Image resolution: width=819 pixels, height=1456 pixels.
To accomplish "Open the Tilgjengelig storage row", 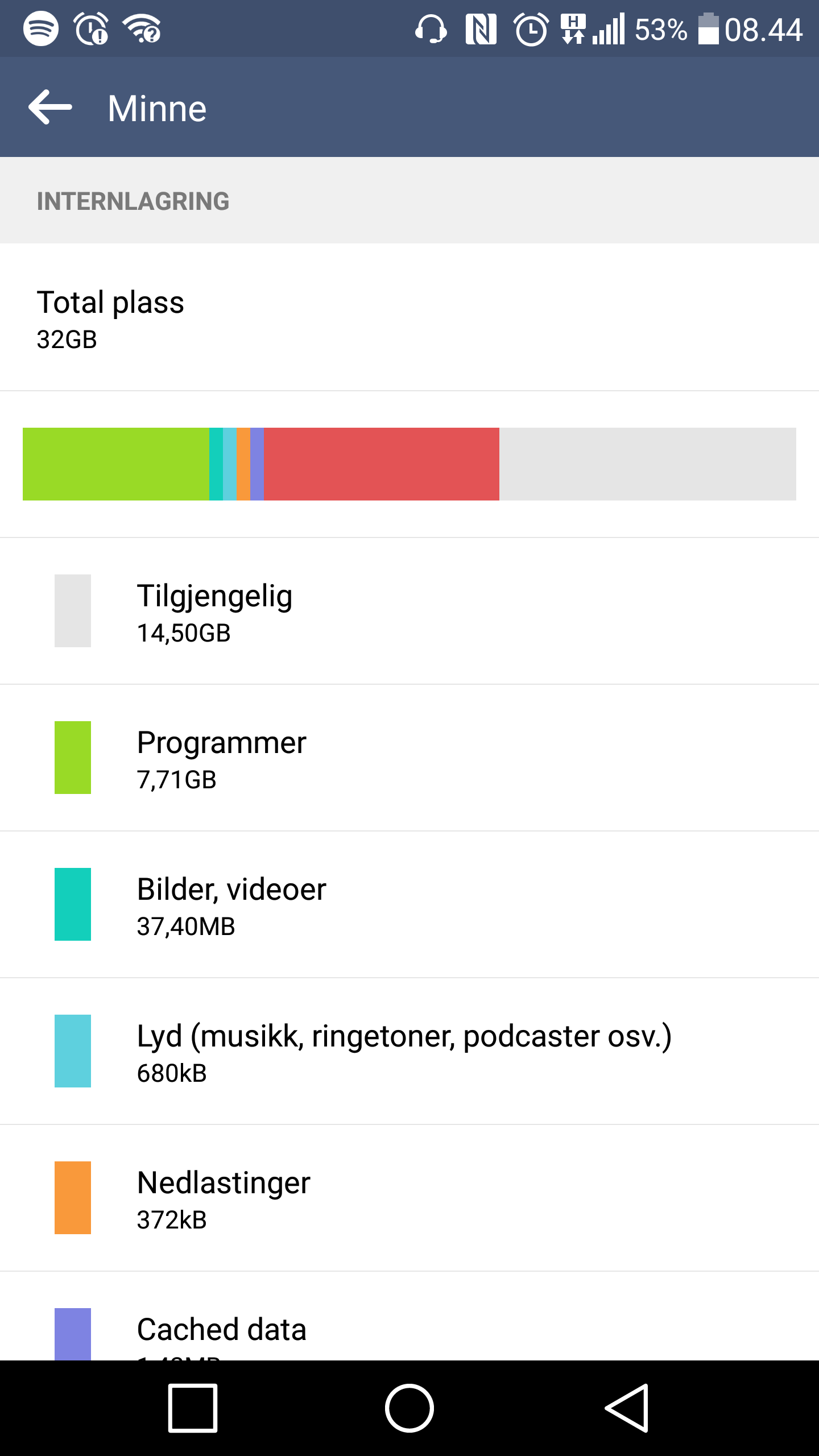I will coord(409,611).
